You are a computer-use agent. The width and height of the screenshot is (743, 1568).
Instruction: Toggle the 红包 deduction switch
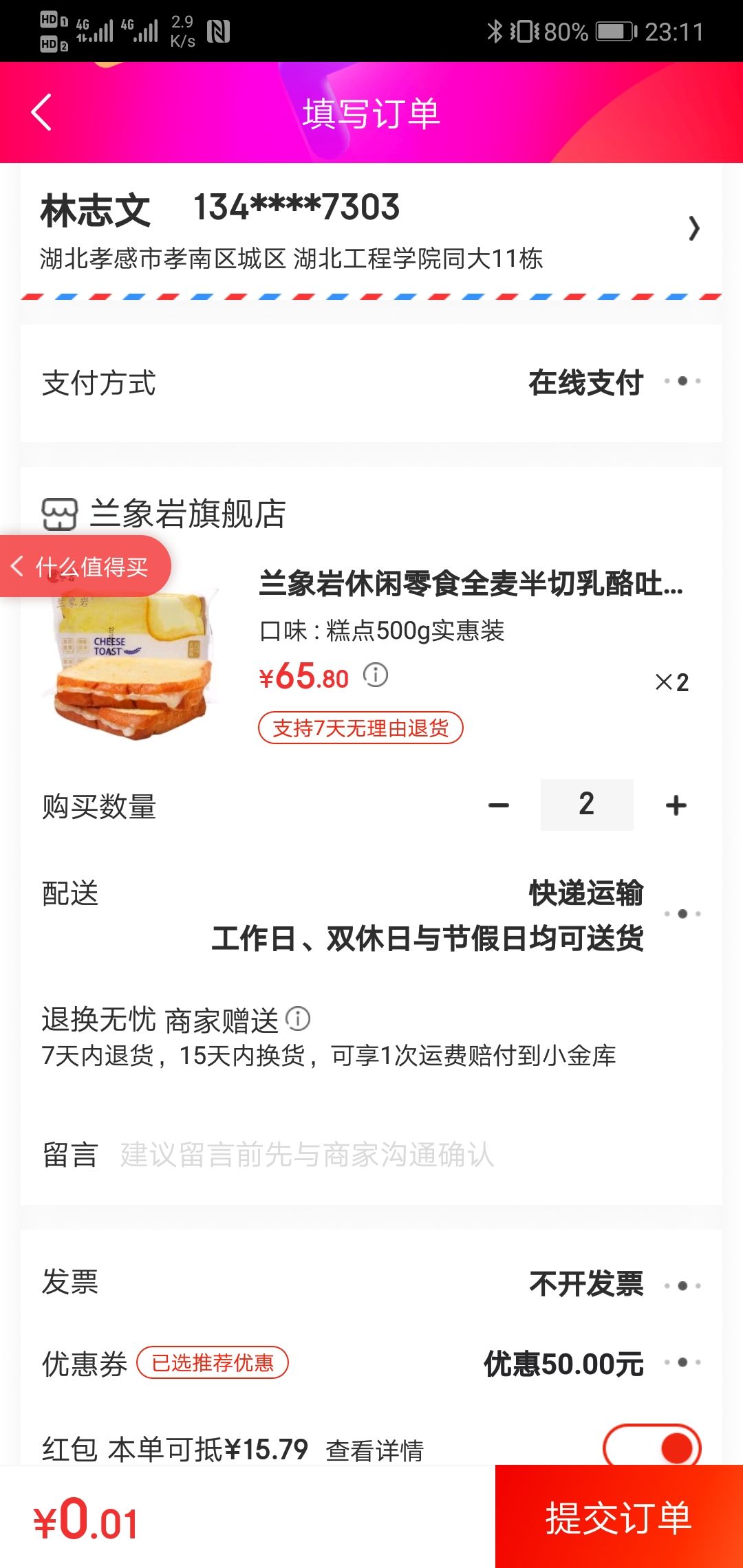(x=652, y=1447)
